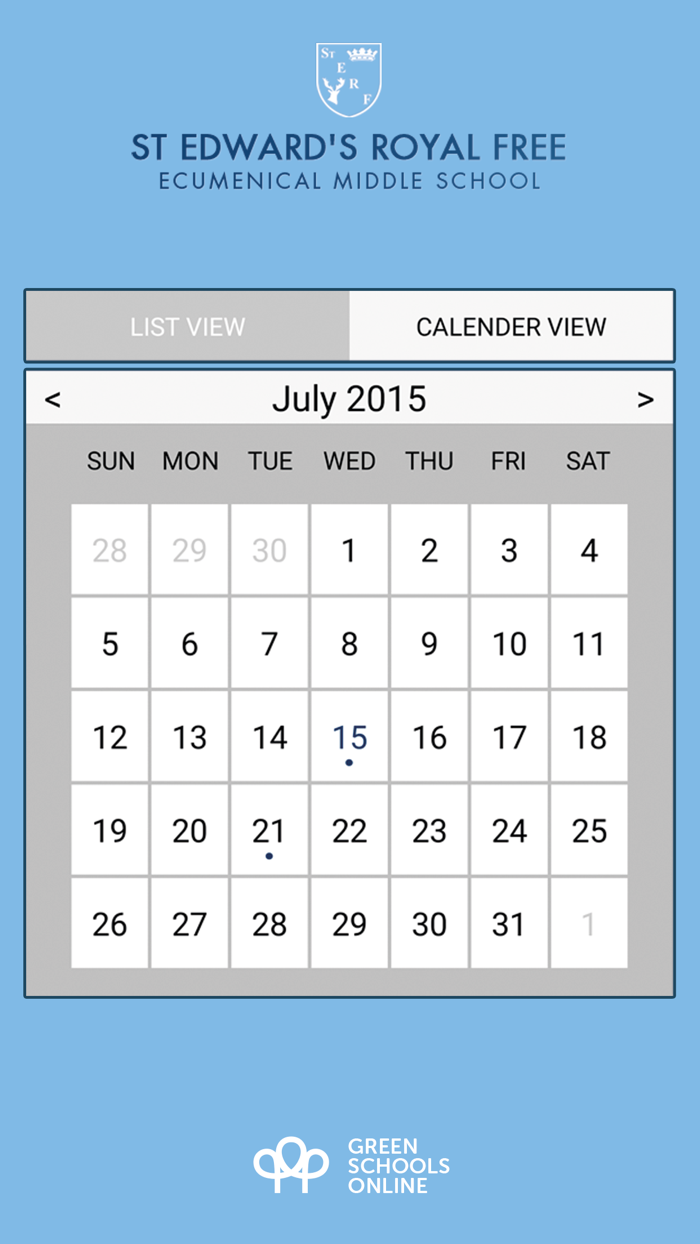
Task: Select July 31 date cell
Action: pos(509,924)
